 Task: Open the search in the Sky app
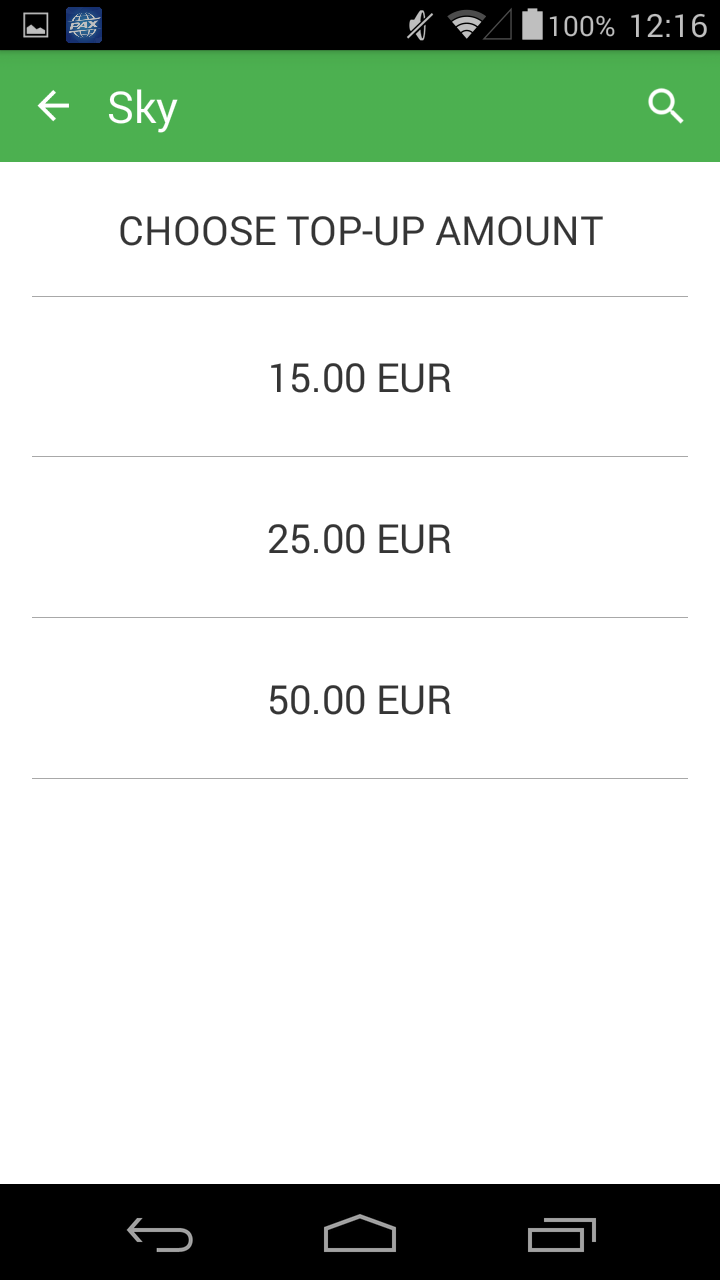click(x=665, y=106)
